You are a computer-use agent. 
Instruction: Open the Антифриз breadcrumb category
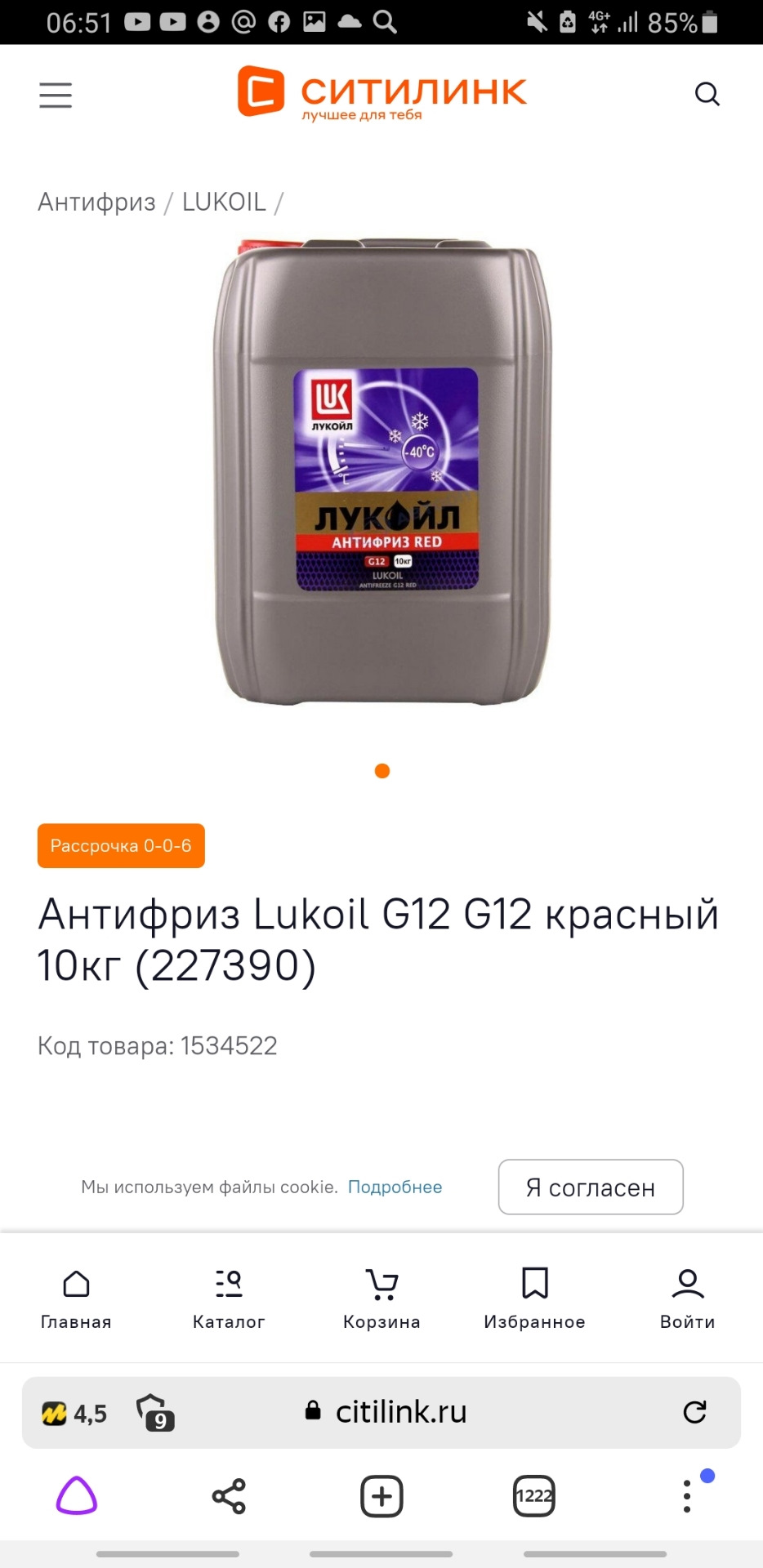pyautogui.click(x=96, y=202)
